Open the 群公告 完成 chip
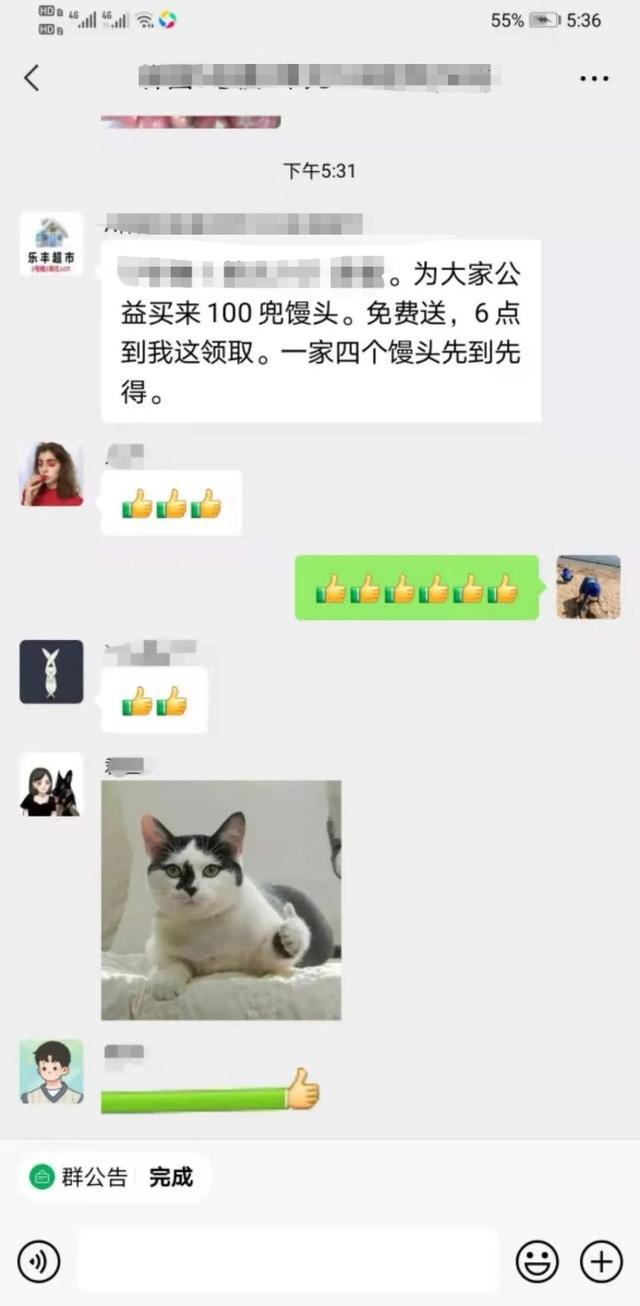 112,1177
